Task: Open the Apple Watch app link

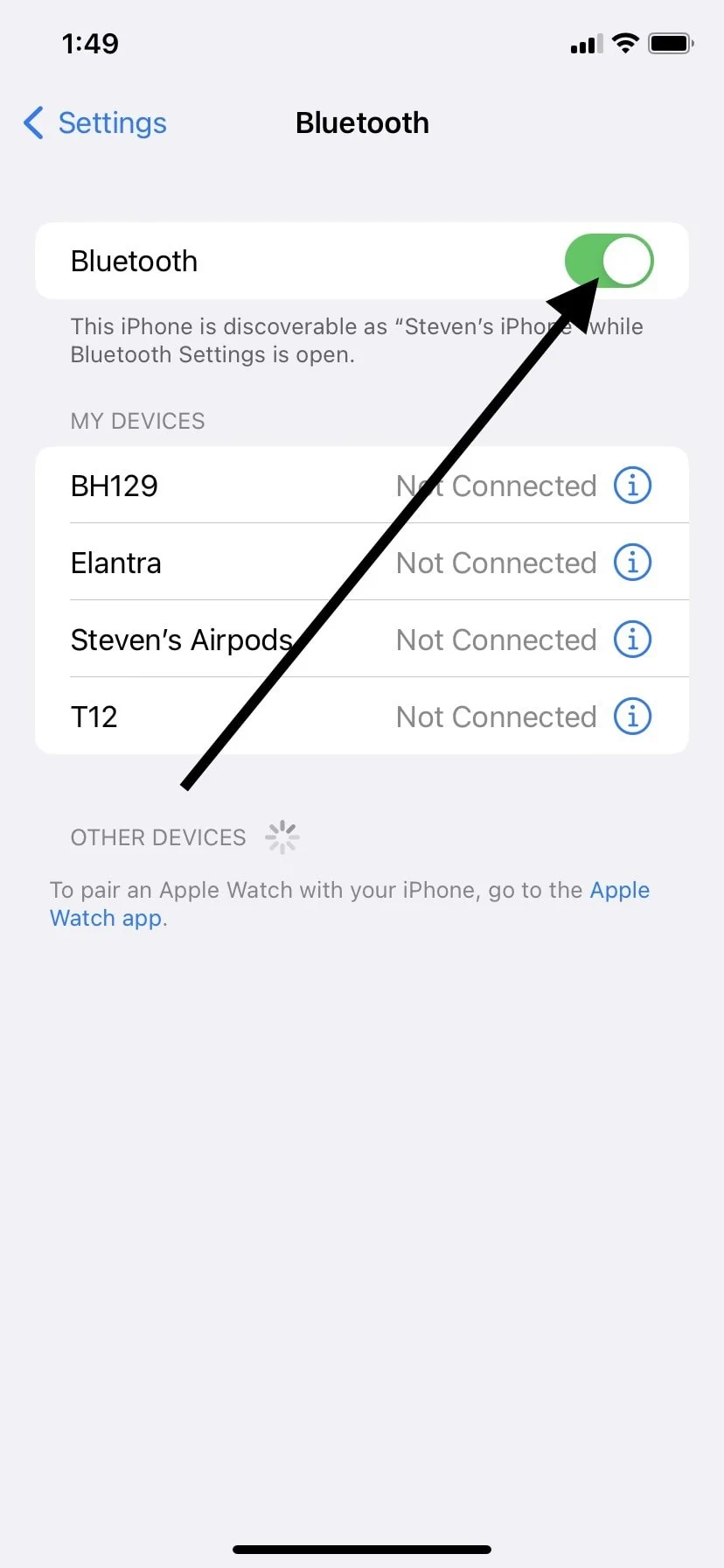Action: [350, 904]
